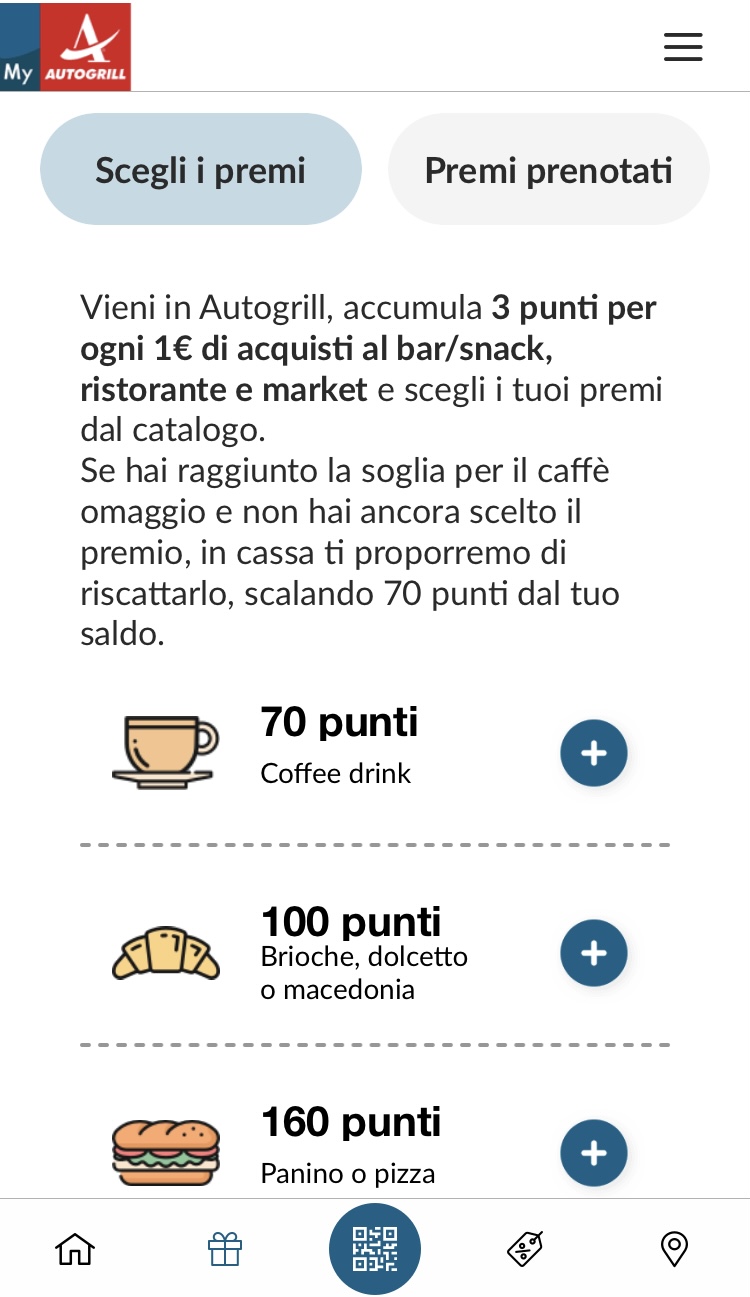Add the 70 punti Coffee drink reward

coord(593,753)
